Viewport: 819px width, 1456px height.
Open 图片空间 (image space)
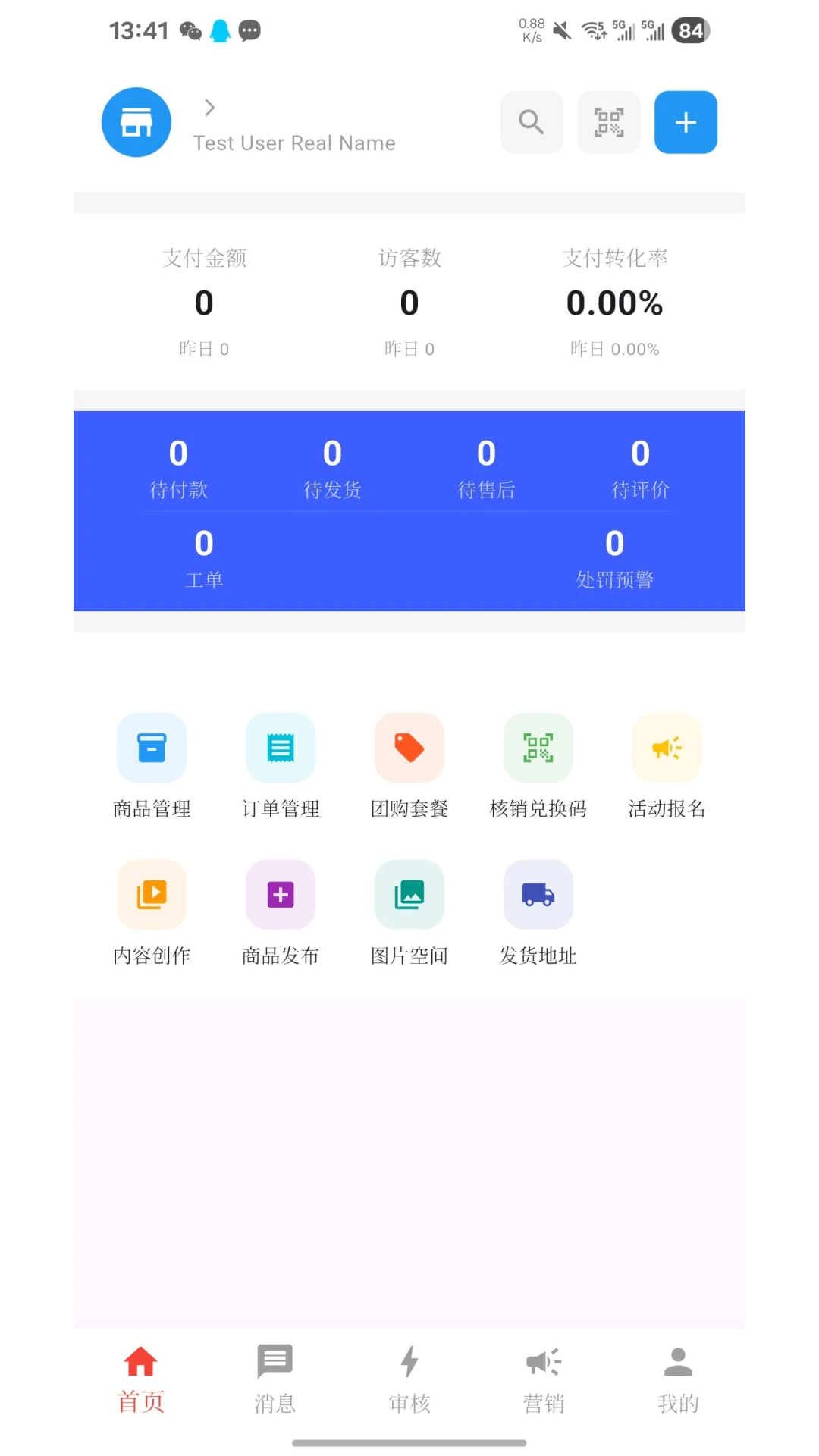tap(409, 912)
